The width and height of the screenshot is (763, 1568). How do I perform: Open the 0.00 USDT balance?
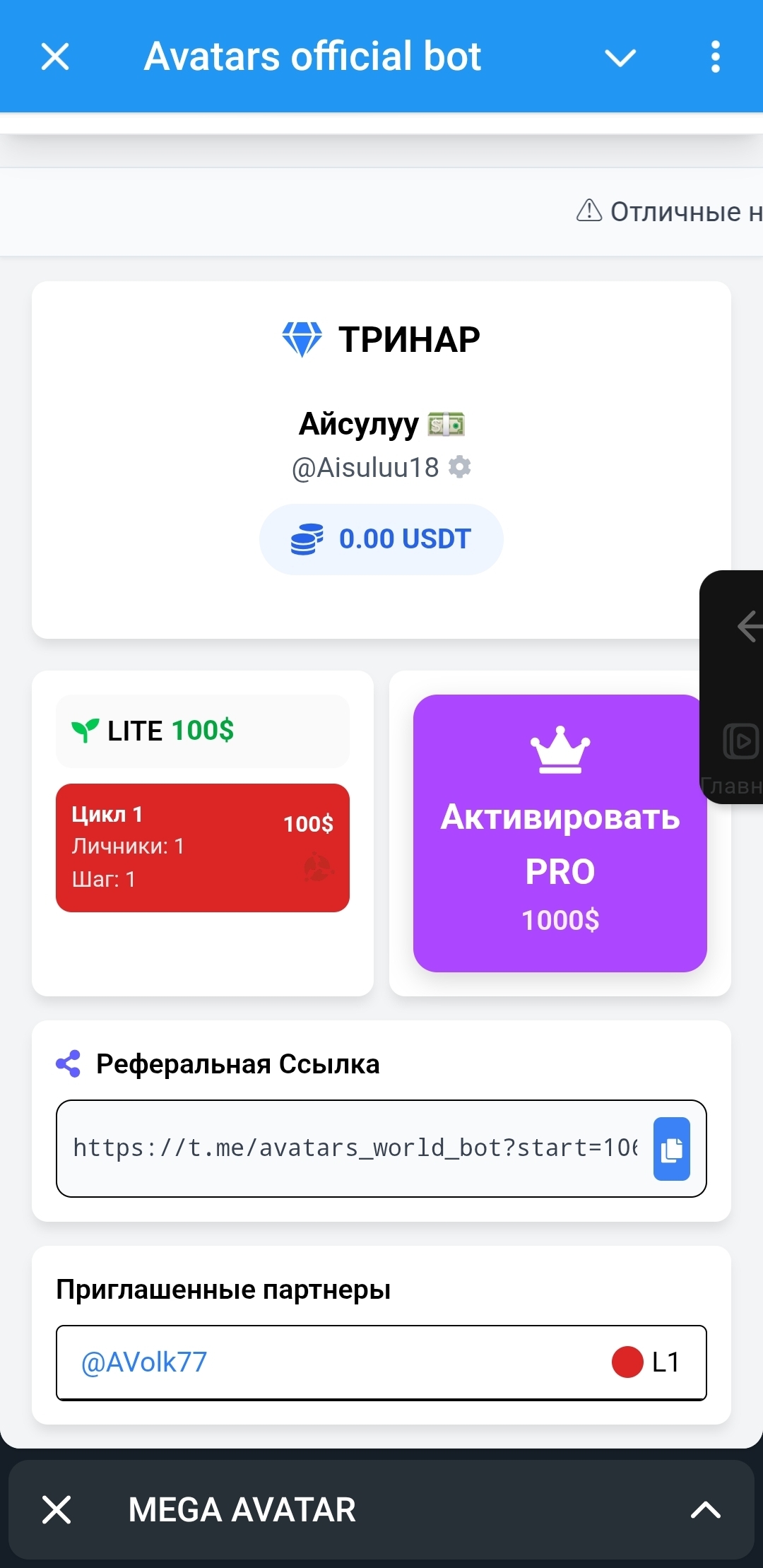point(381,539)
